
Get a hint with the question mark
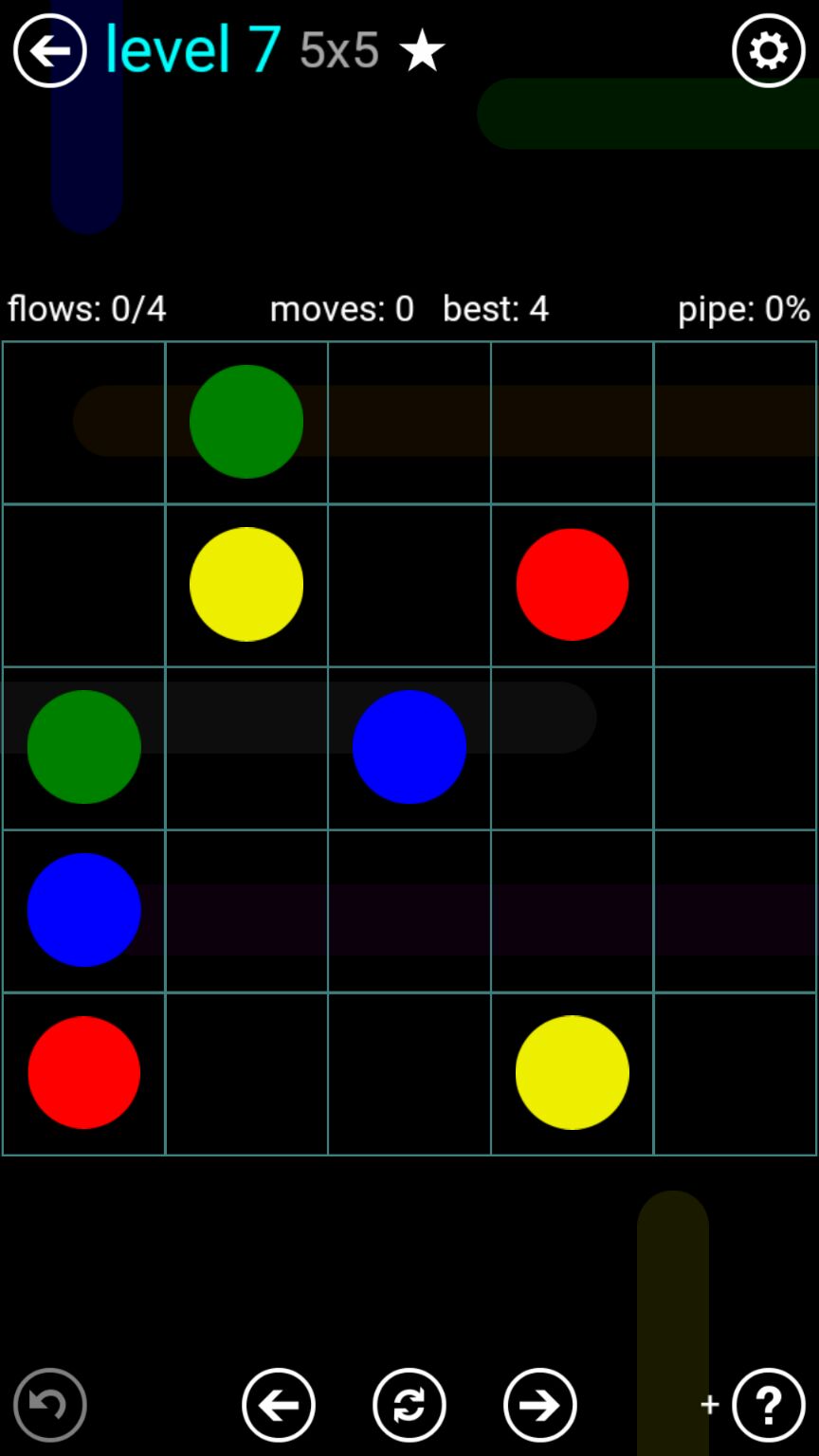tap(768, 1405)
